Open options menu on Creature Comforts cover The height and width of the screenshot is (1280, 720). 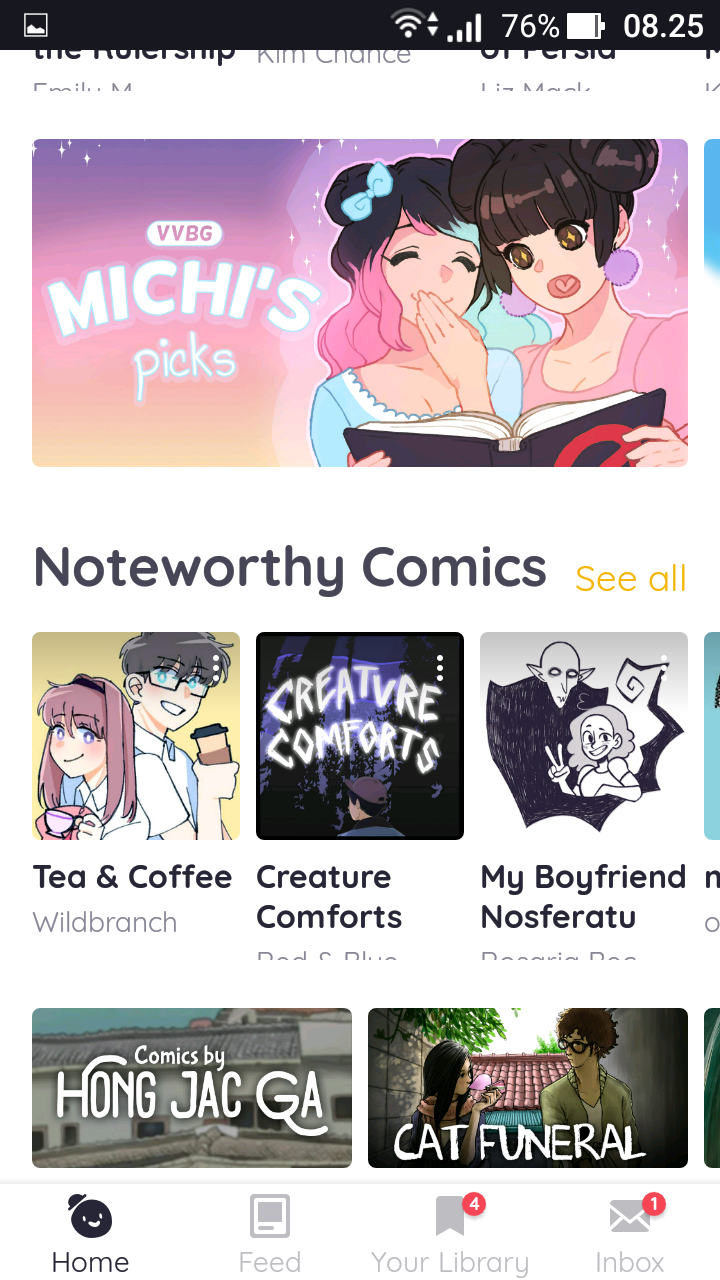point(440,669)
